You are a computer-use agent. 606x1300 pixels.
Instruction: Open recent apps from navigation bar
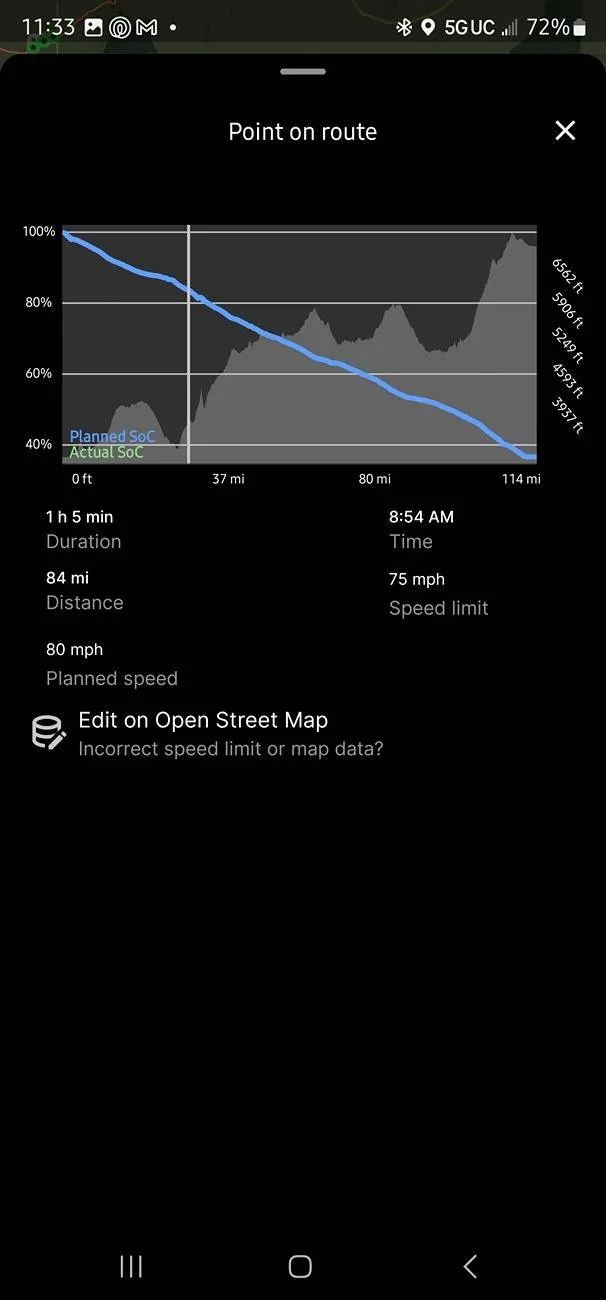click(131, 1266)
